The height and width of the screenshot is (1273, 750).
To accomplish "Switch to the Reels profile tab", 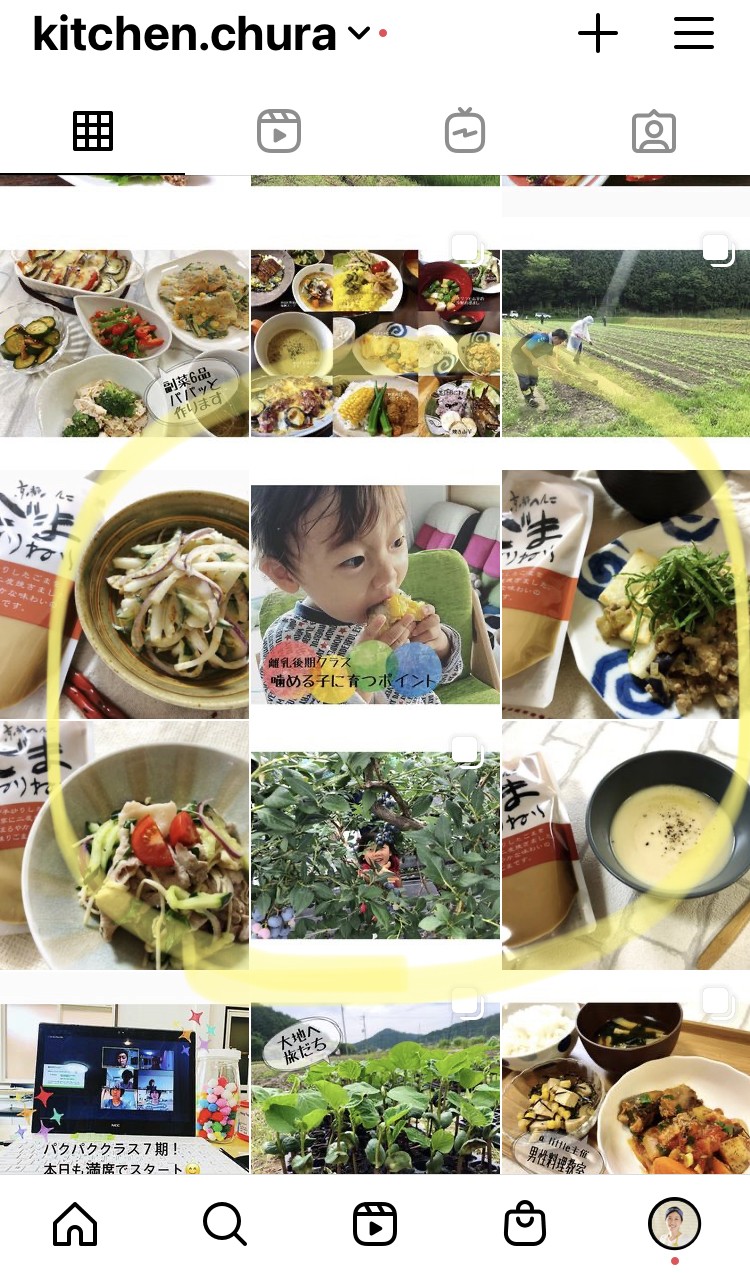I will tap(279, 131).
